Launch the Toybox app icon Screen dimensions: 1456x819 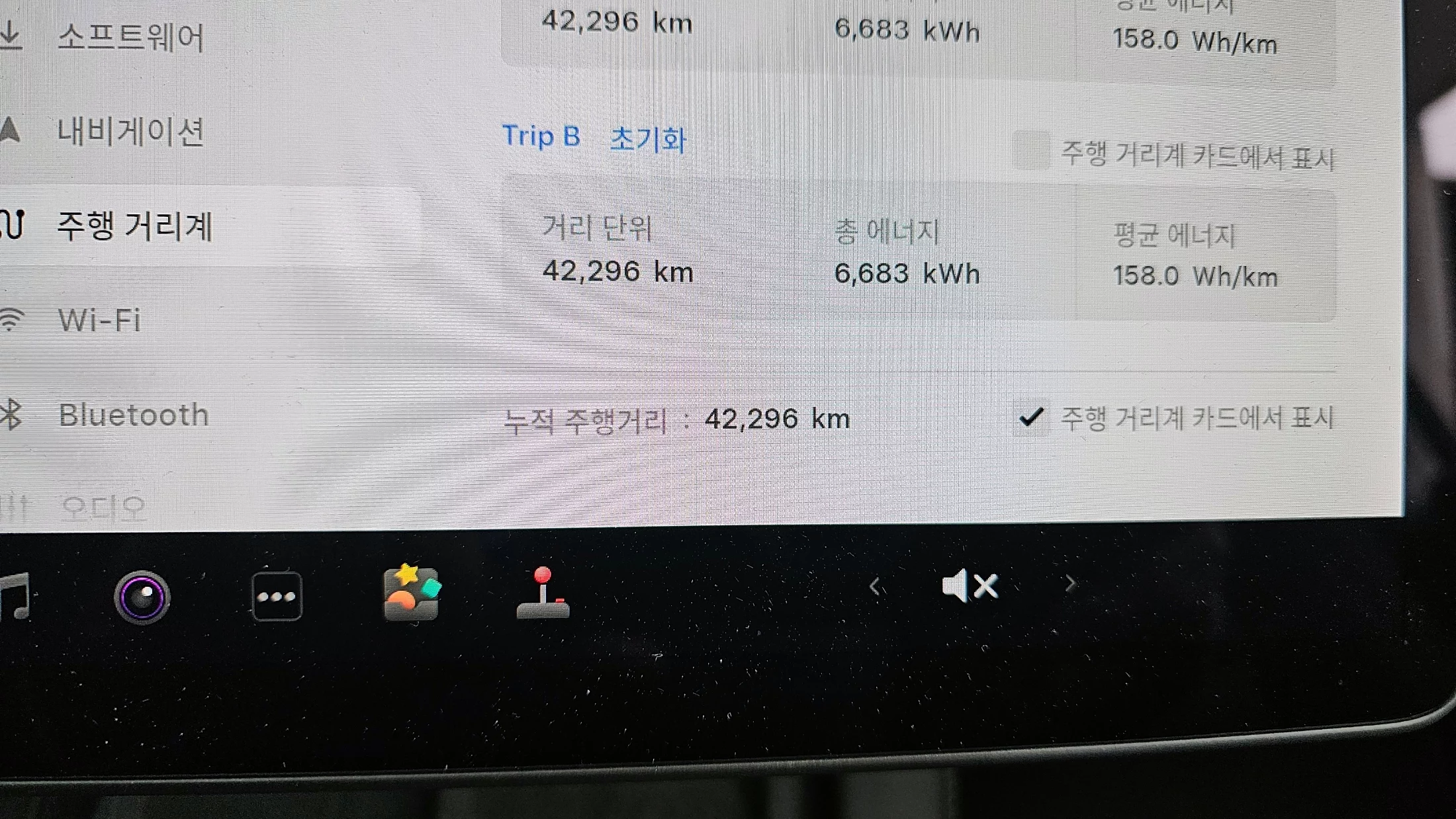[x=411, y=593]
